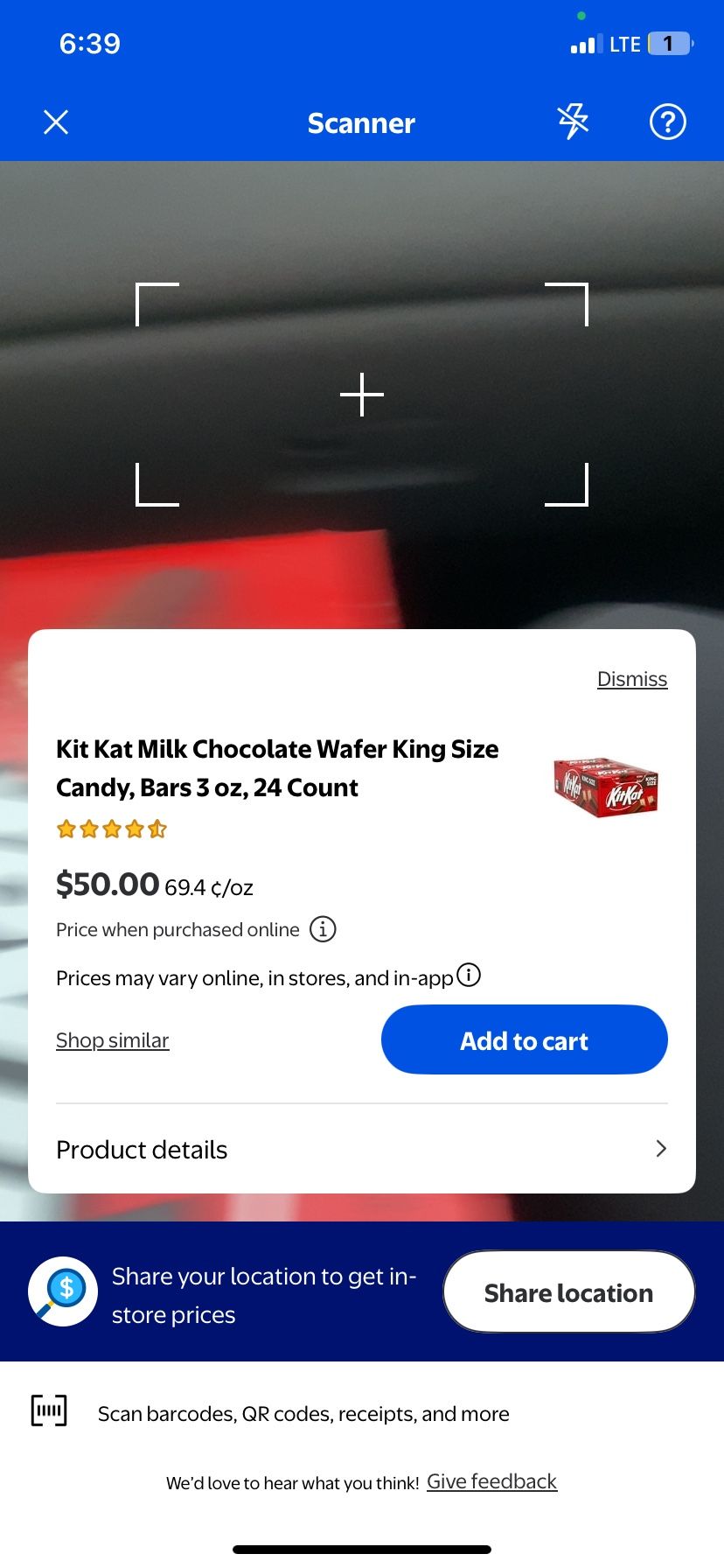The width and height of the screenshot is (724, 1568).
Task: Tap info icon beside Price when purchased online
Action: pos(323,929)
